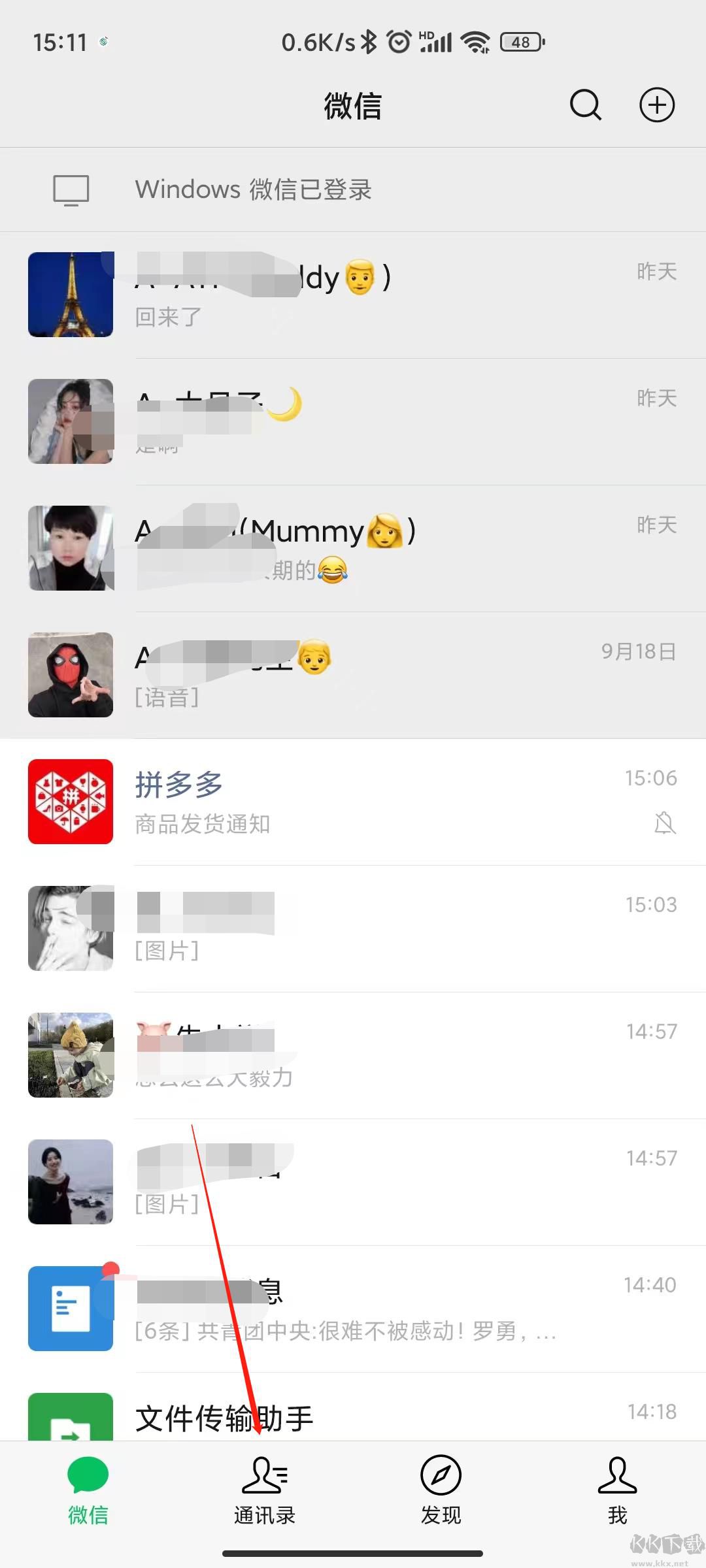The width and height of the screenshot is (706, 1568).
Task: Open the plus menu at top right
Action: (x=656, y=105)
